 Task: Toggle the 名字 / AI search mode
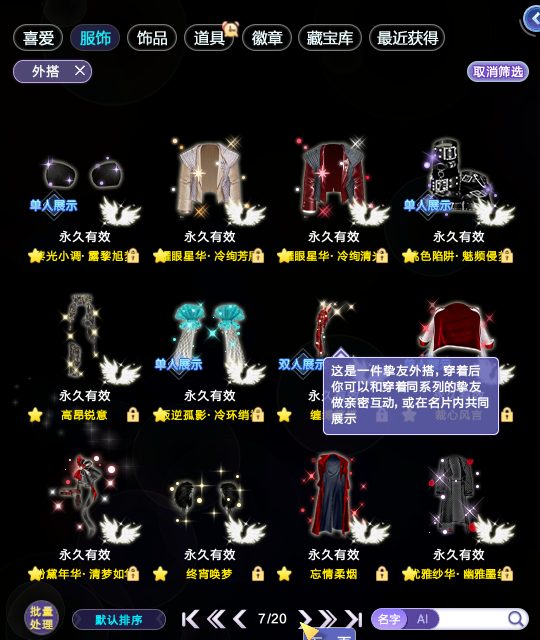pos(404,619)
